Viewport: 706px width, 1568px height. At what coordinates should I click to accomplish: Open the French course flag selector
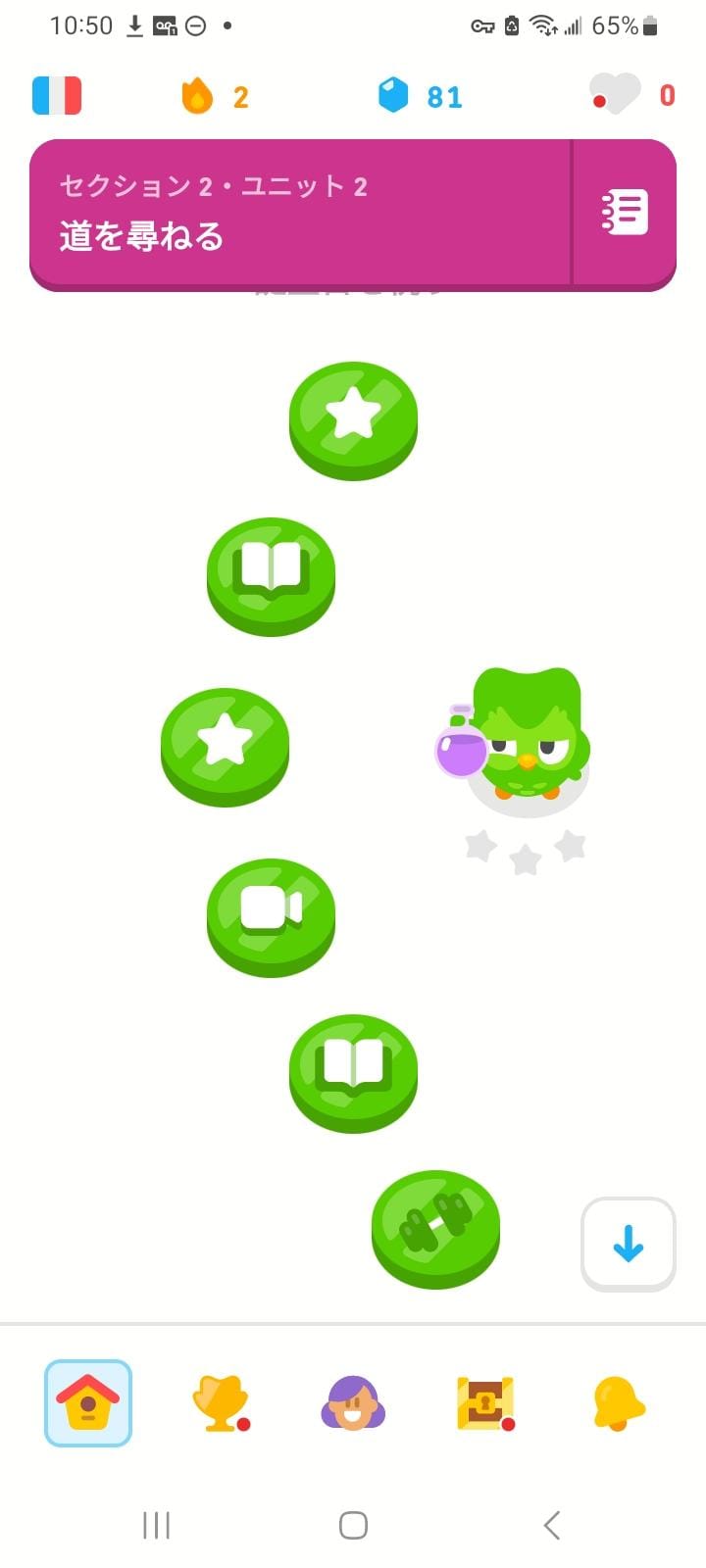point(57,96)
